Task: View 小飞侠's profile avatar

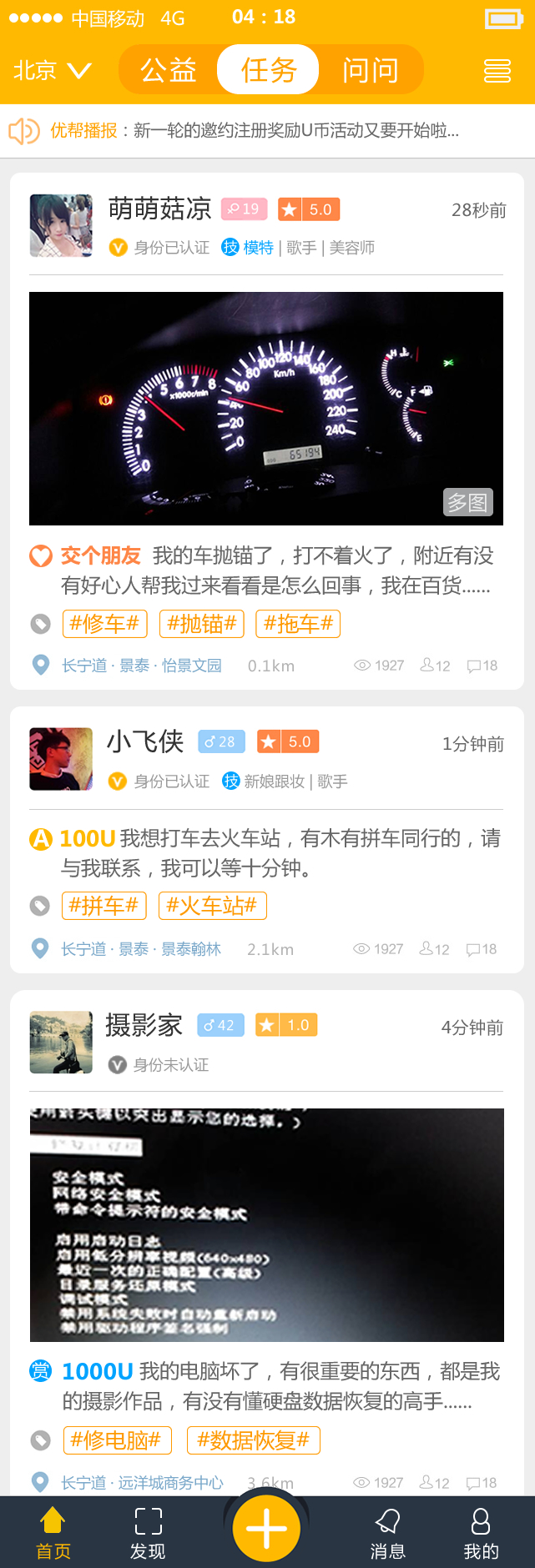Action: coord(61,759)
